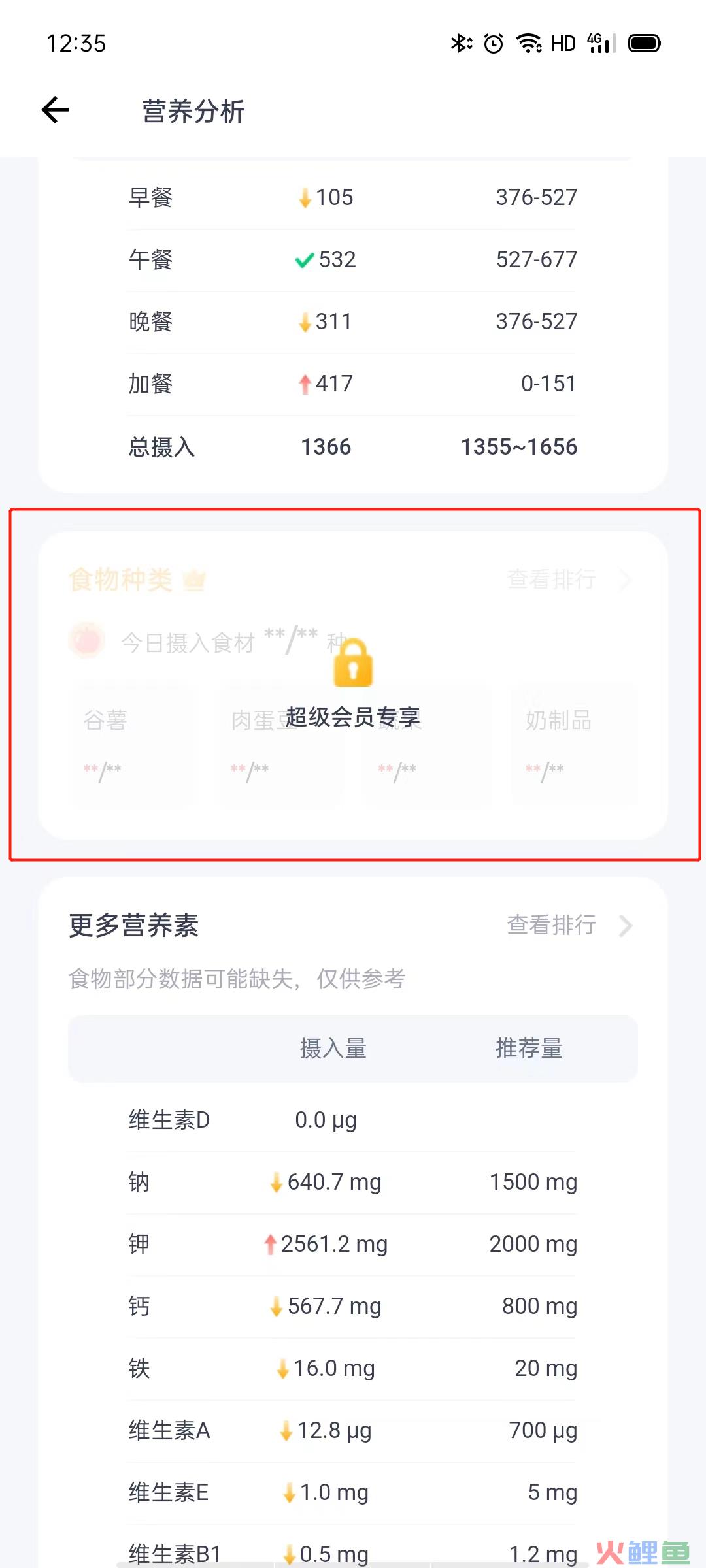
Task: Open 查看排行 for 更多营养素
Action: point(567,925)
